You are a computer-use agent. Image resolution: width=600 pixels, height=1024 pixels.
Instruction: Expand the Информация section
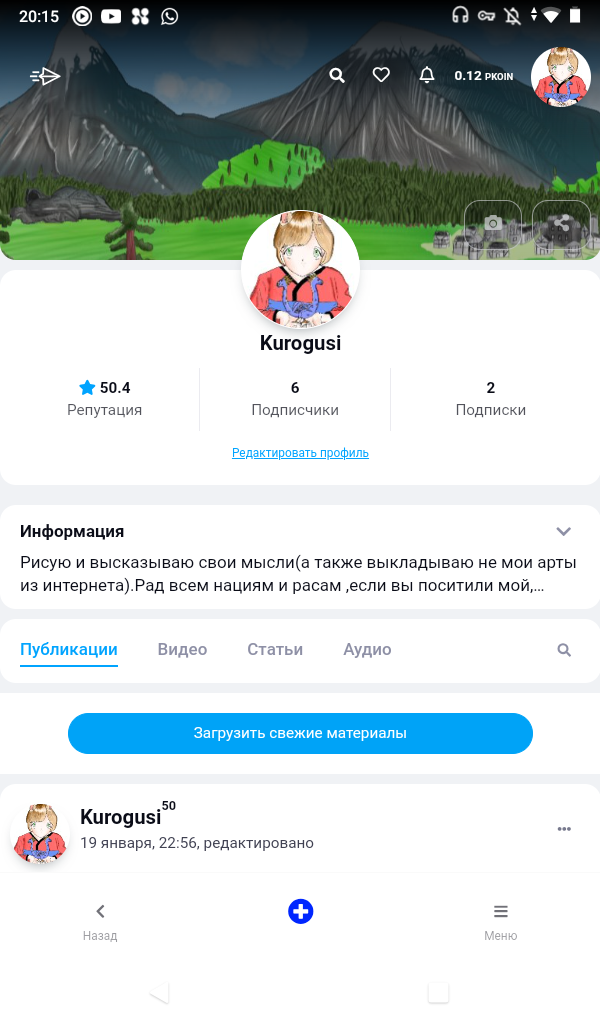pyautogui.click(x=564, y=531)
